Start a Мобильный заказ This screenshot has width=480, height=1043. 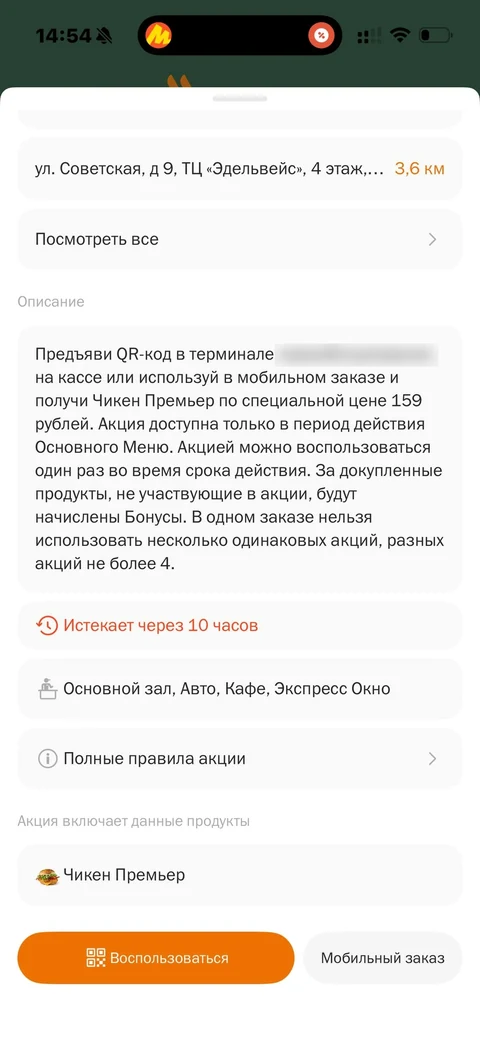[382, 958]
